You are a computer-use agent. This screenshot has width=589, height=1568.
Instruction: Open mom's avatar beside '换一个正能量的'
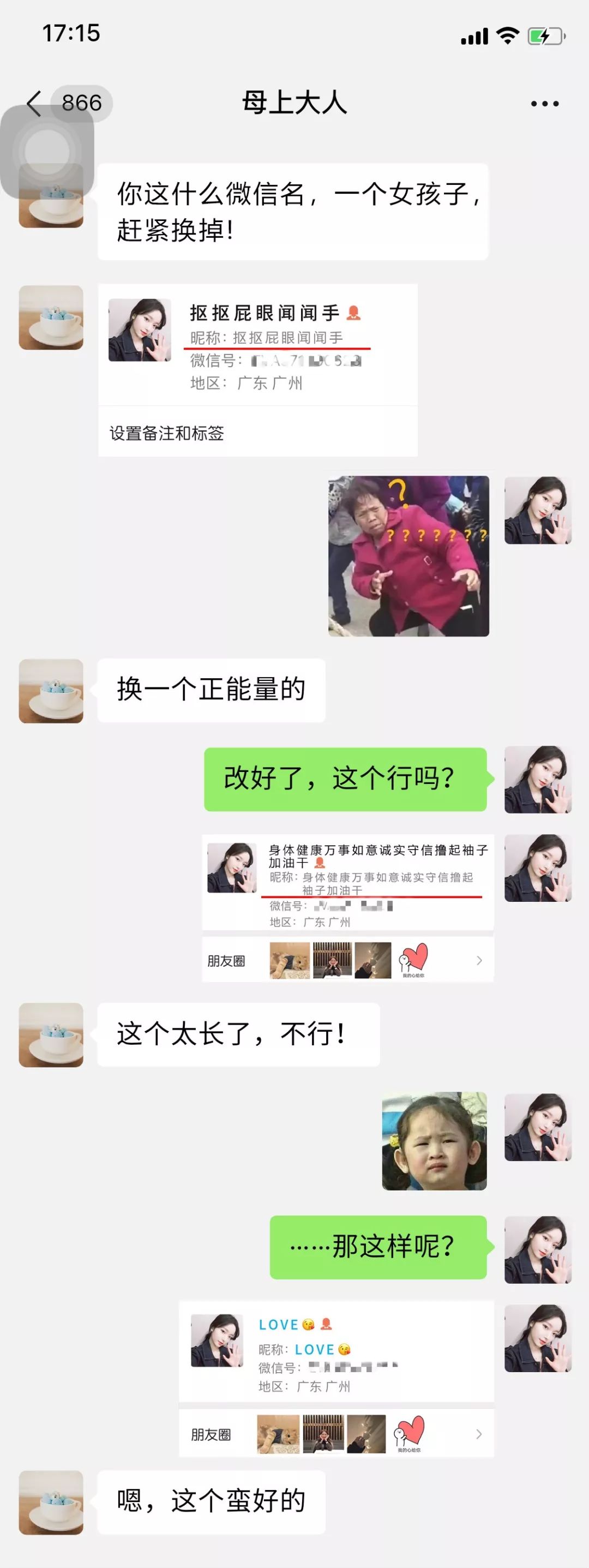click(x=51, y=690)
